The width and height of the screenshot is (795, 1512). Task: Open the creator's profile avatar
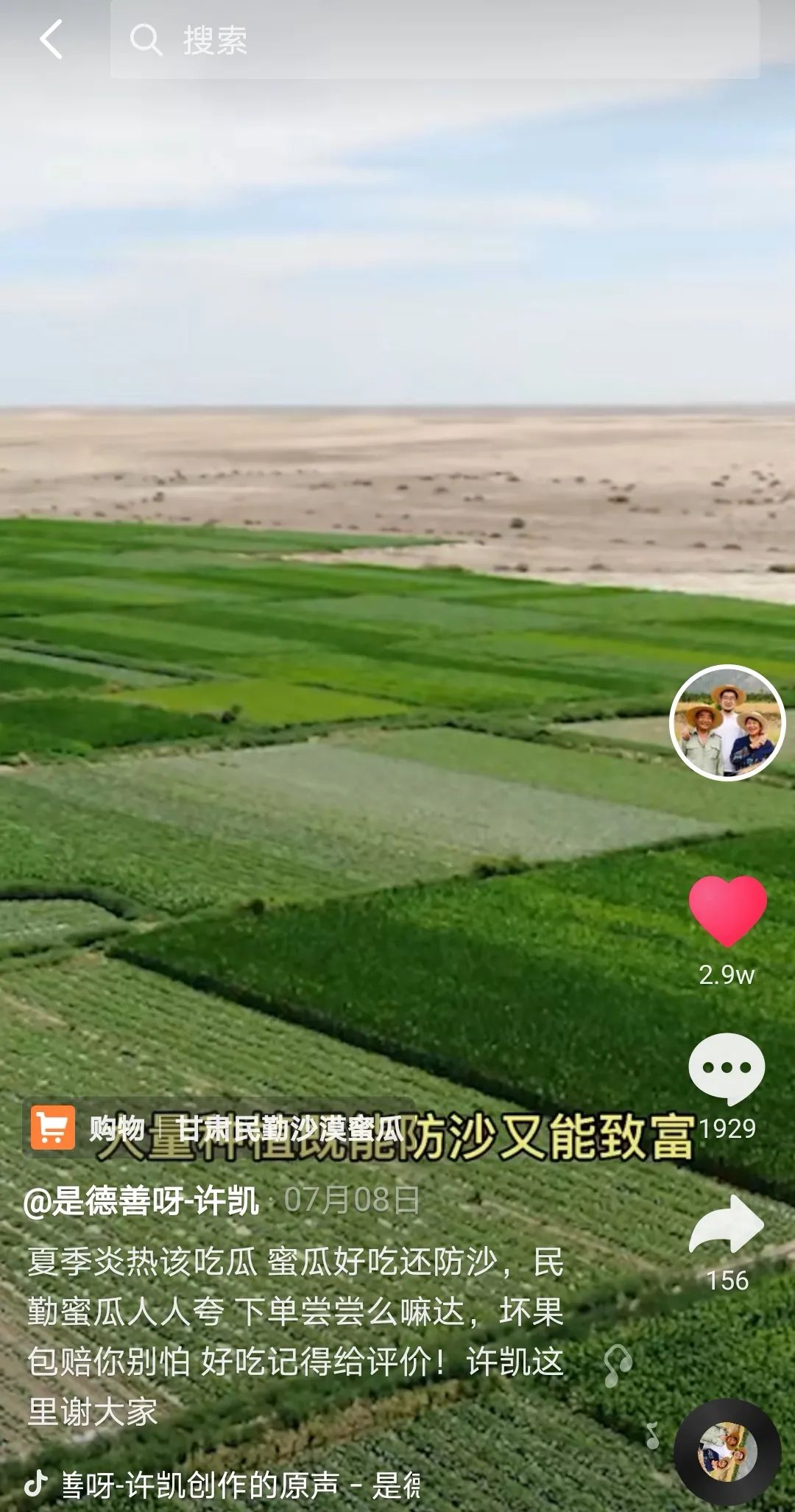coord(727,722)
